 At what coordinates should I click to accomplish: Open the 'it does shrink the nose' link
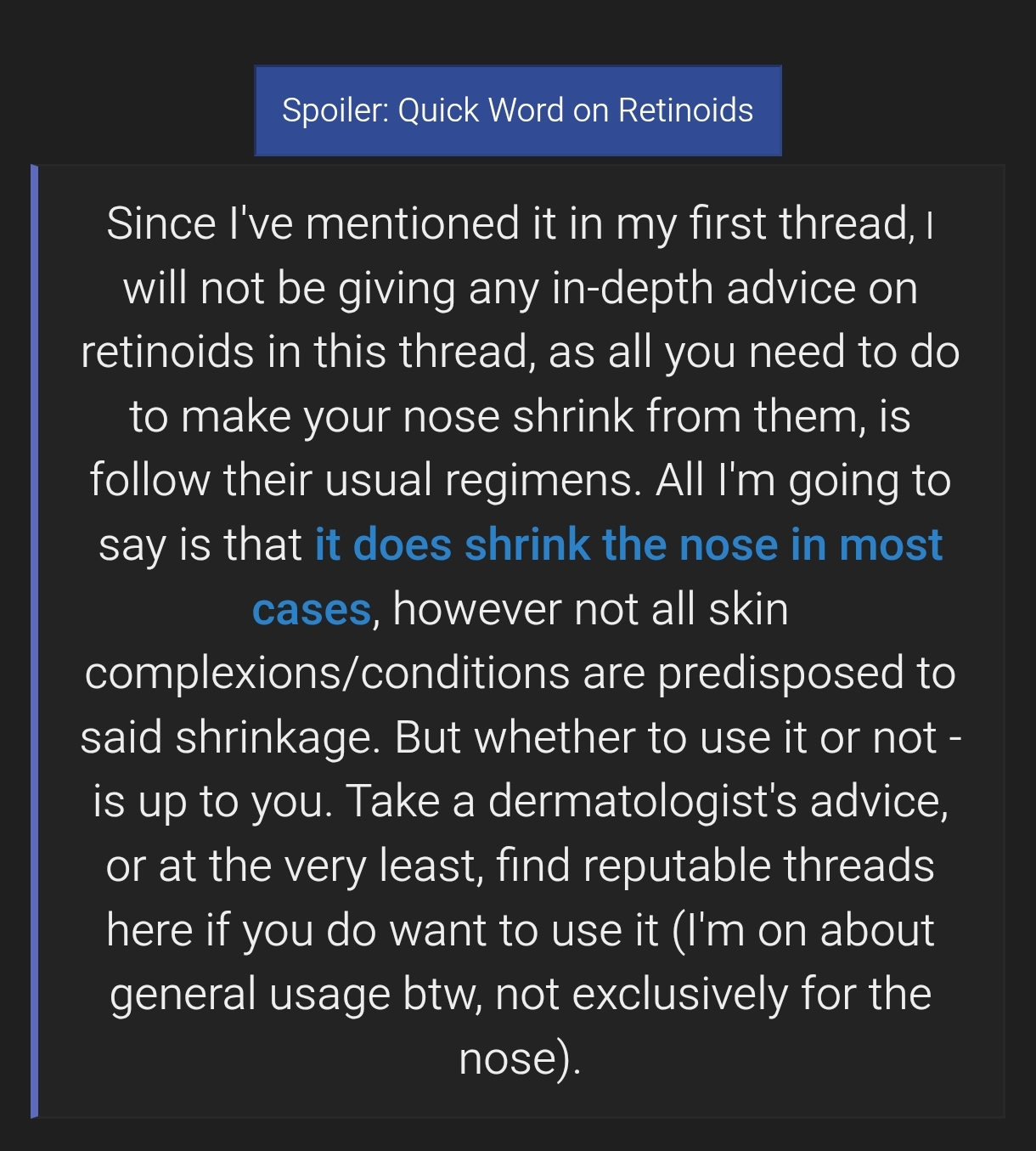pos(628,544)
